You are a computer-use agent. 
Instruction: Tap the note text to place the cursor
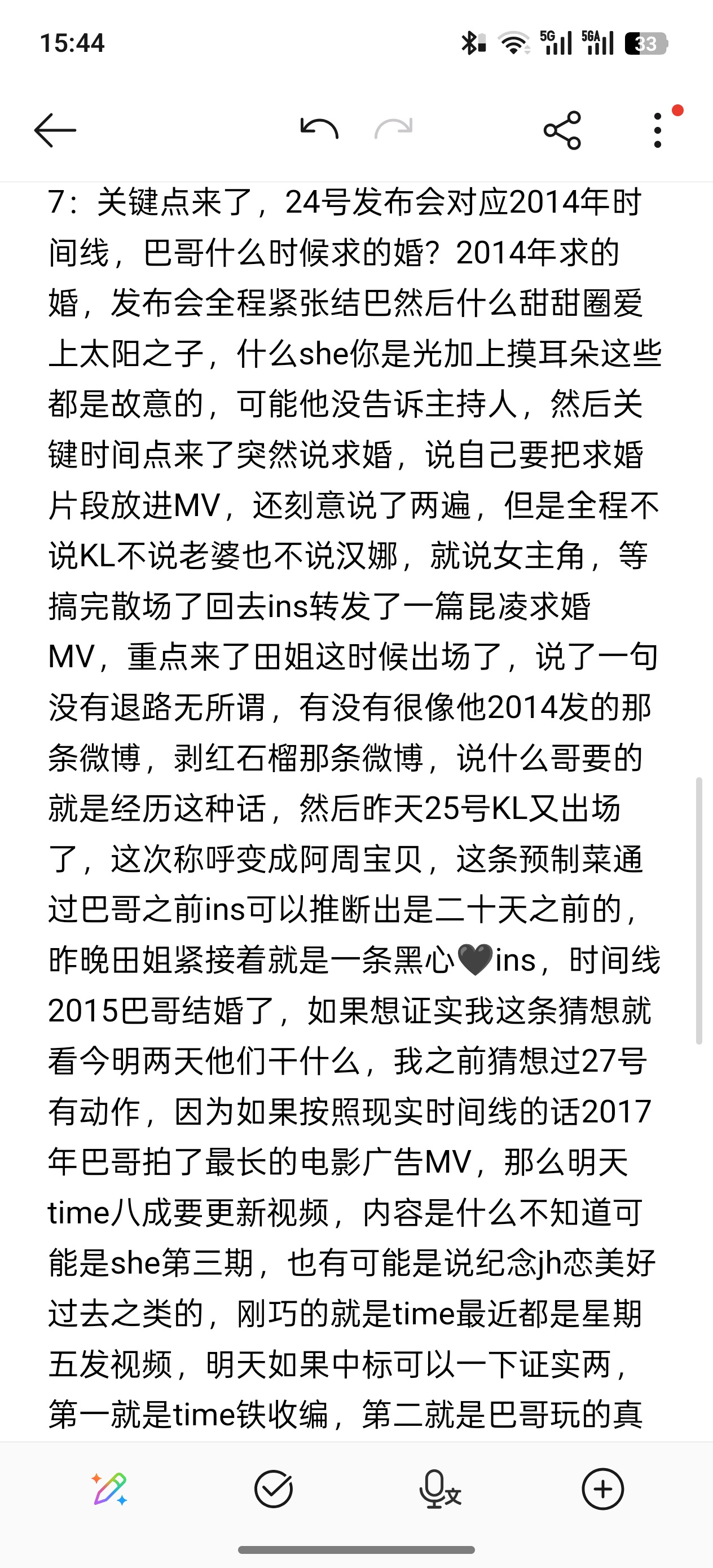[x=354, y=809]
